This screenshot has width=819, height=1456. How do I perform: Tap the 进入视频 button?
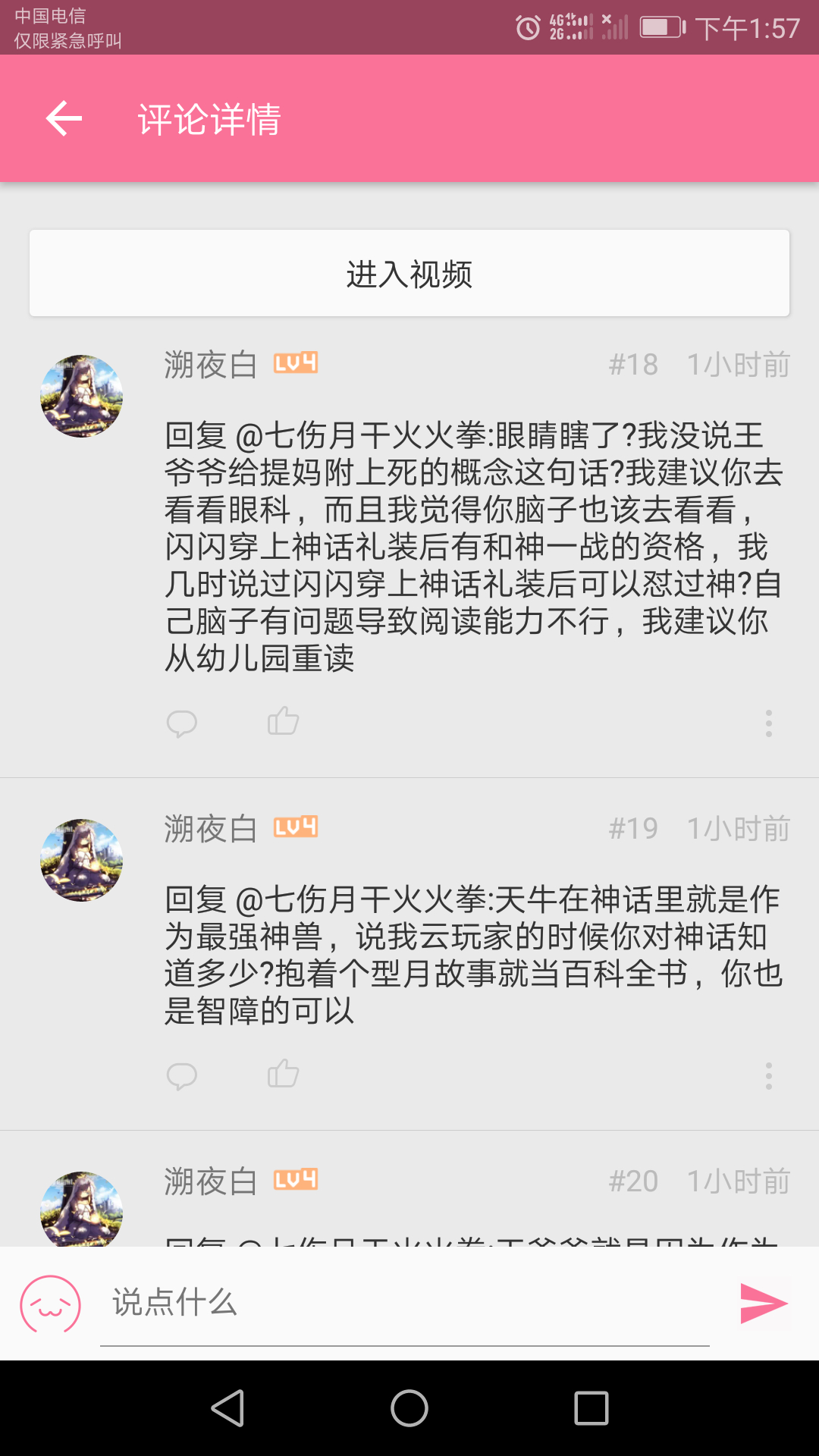coord(409,273)
